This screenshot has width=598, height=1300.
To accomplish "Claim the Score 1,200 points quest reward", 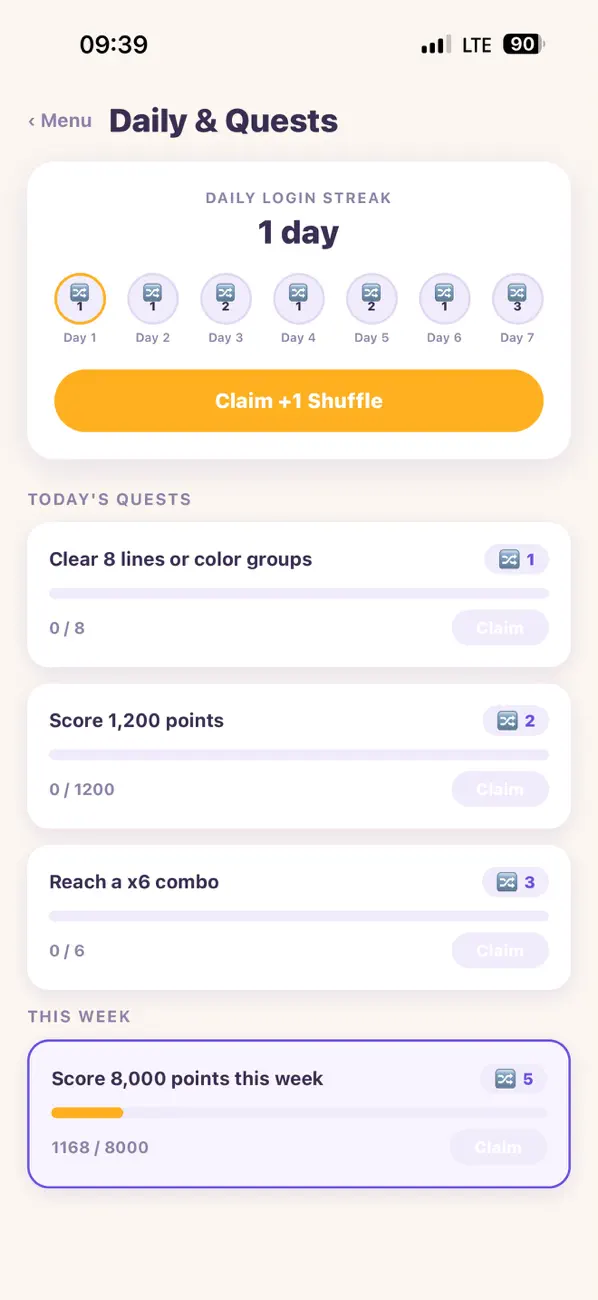I will [x=500, y=789].
